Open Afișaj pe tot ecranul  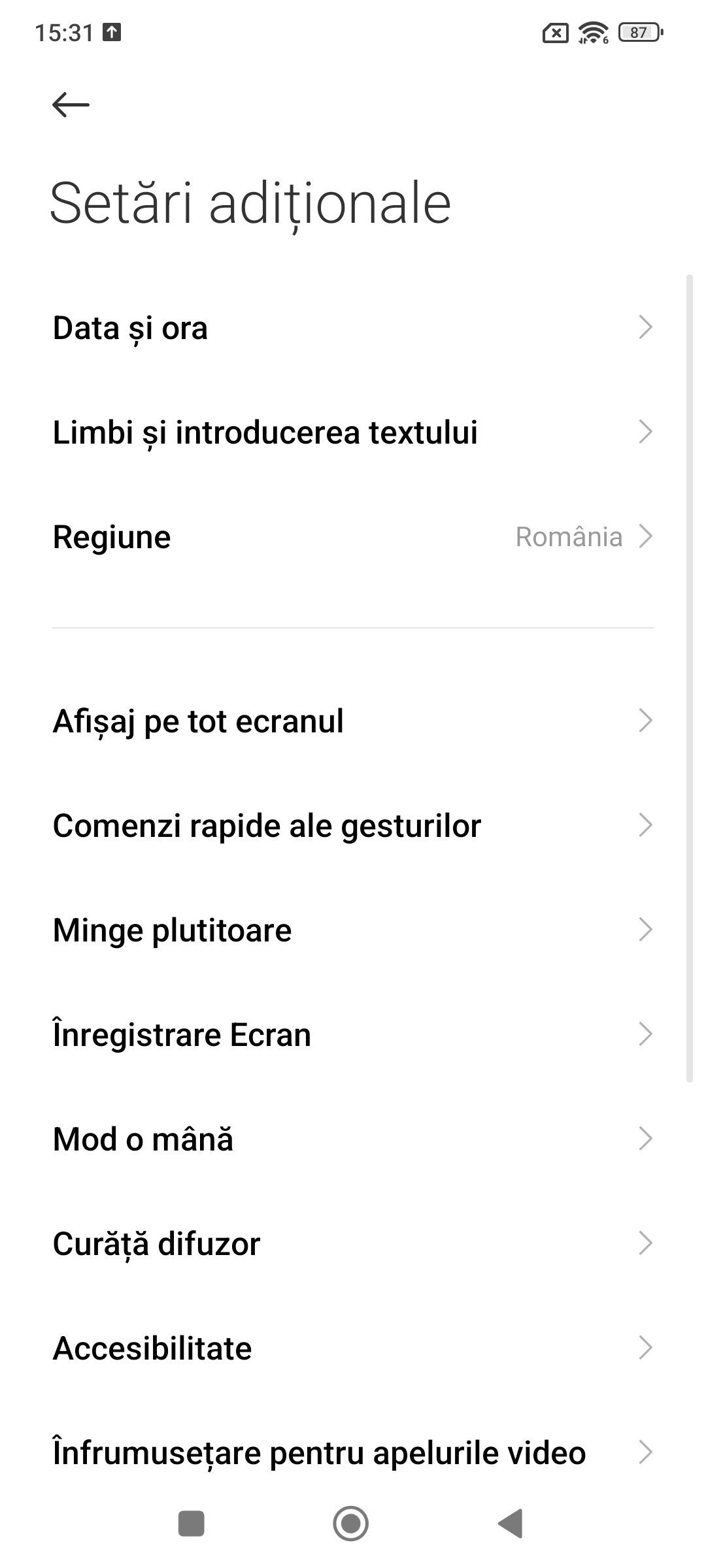click(353, 721)
